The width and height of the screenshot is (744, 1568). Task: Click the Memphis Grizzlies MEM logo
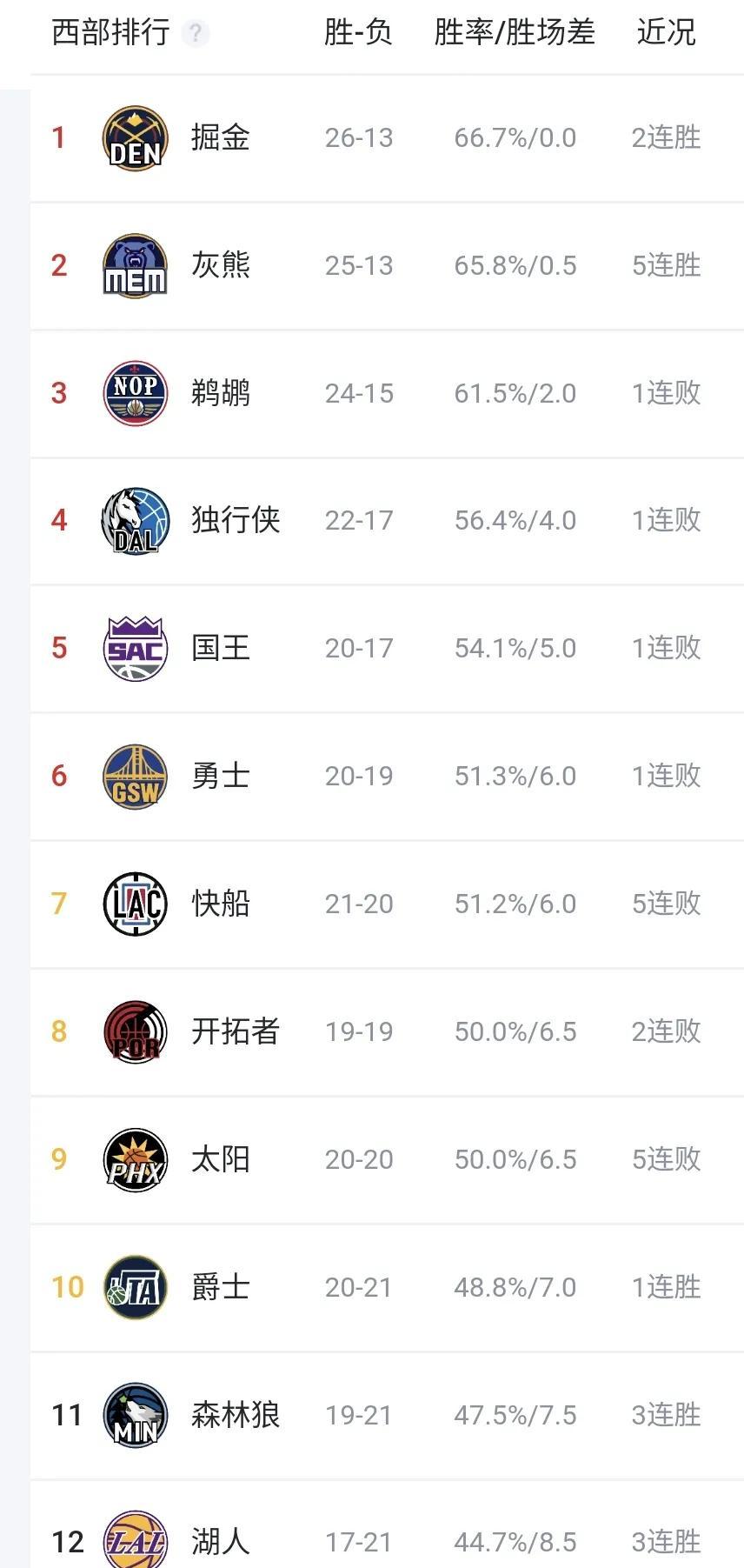coord(134,265)
